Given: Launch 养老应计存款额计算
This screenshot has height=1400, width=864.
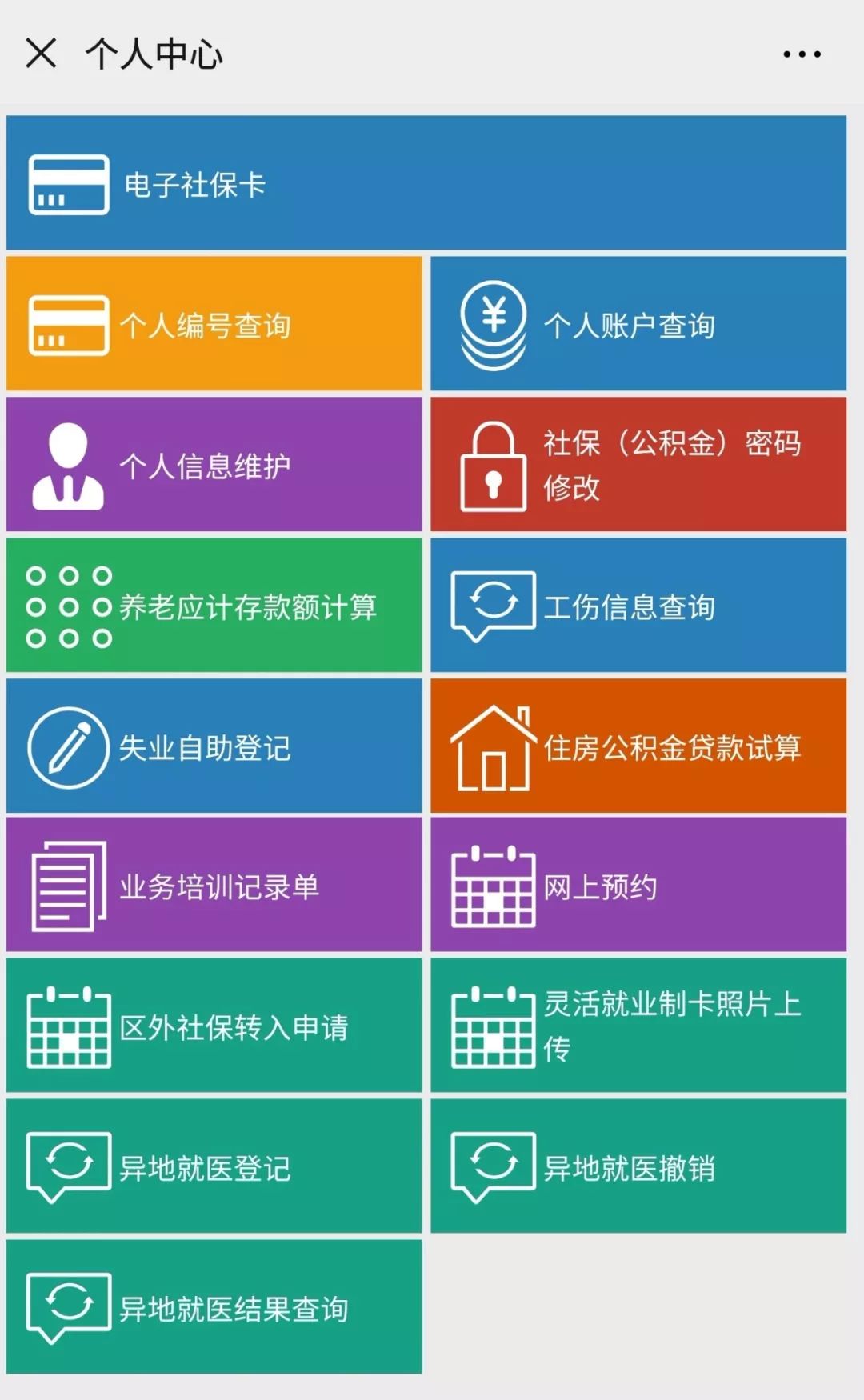Looking at the screenshot, I should pyautogui.click(x=214, y=606).
